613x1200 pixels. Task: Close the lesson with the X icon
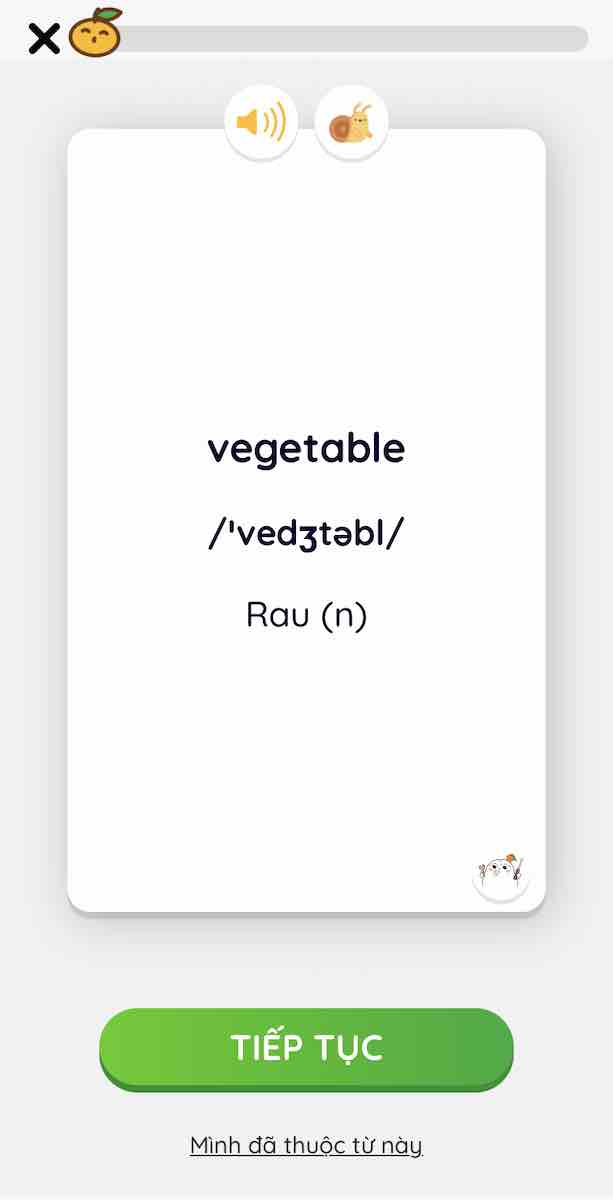[x=43, y=39]
